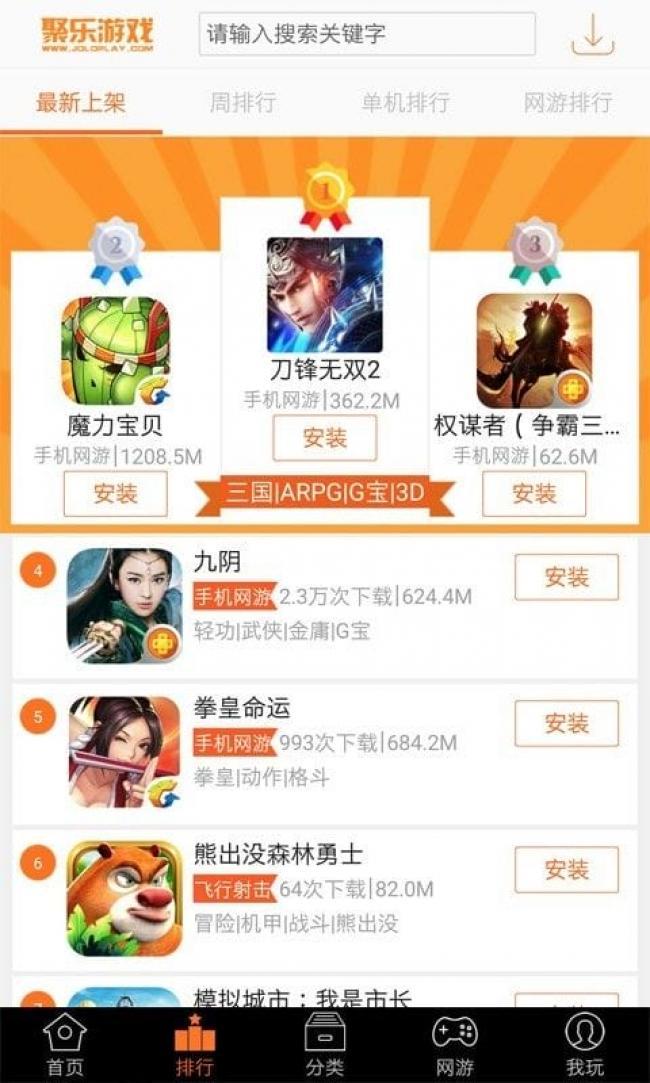Viewport: 650px width, 1083px height.
Task: Install 拳皇命运
Action: [566, 723]
